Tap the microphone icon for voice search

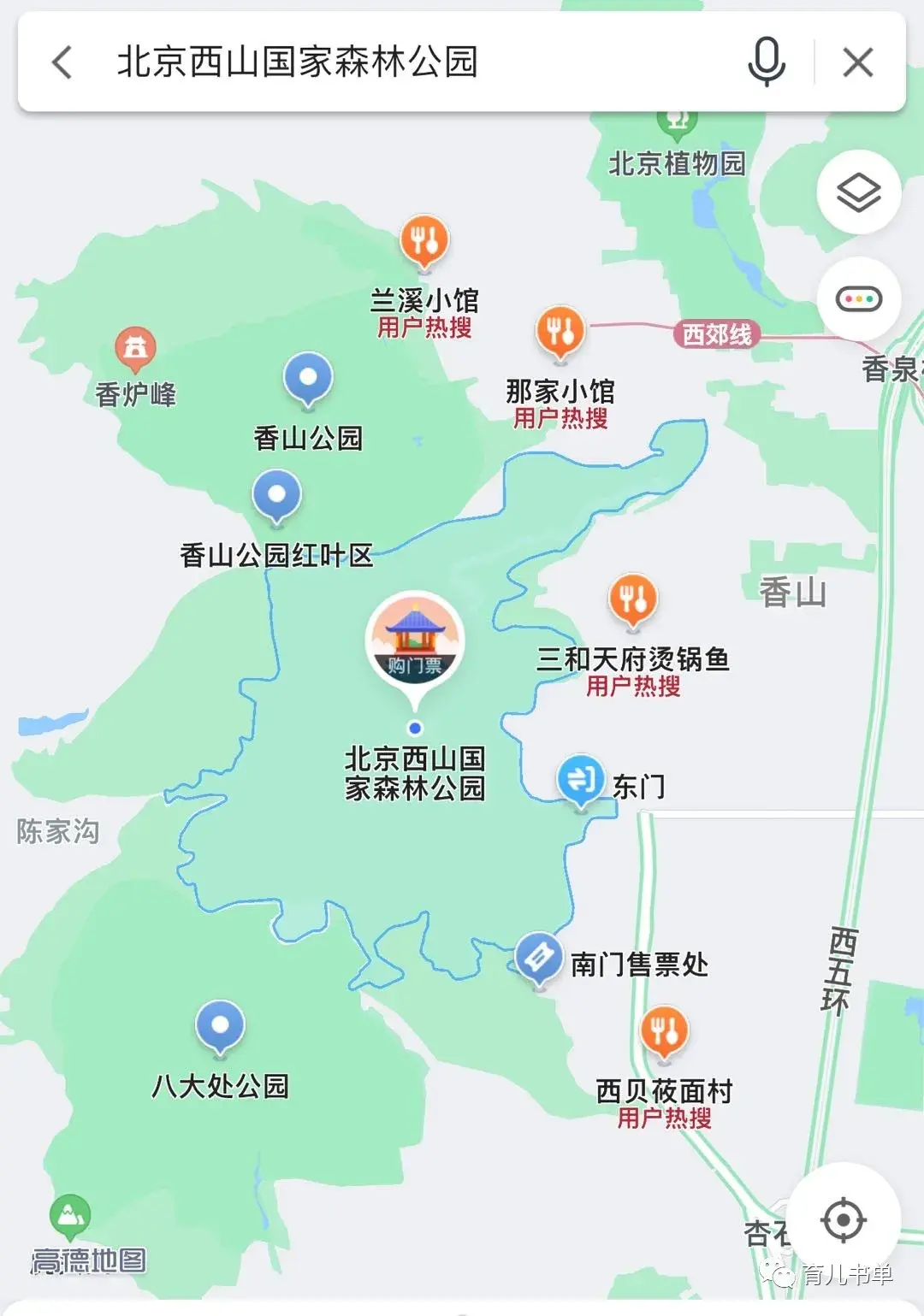click(x=767, y=62)
